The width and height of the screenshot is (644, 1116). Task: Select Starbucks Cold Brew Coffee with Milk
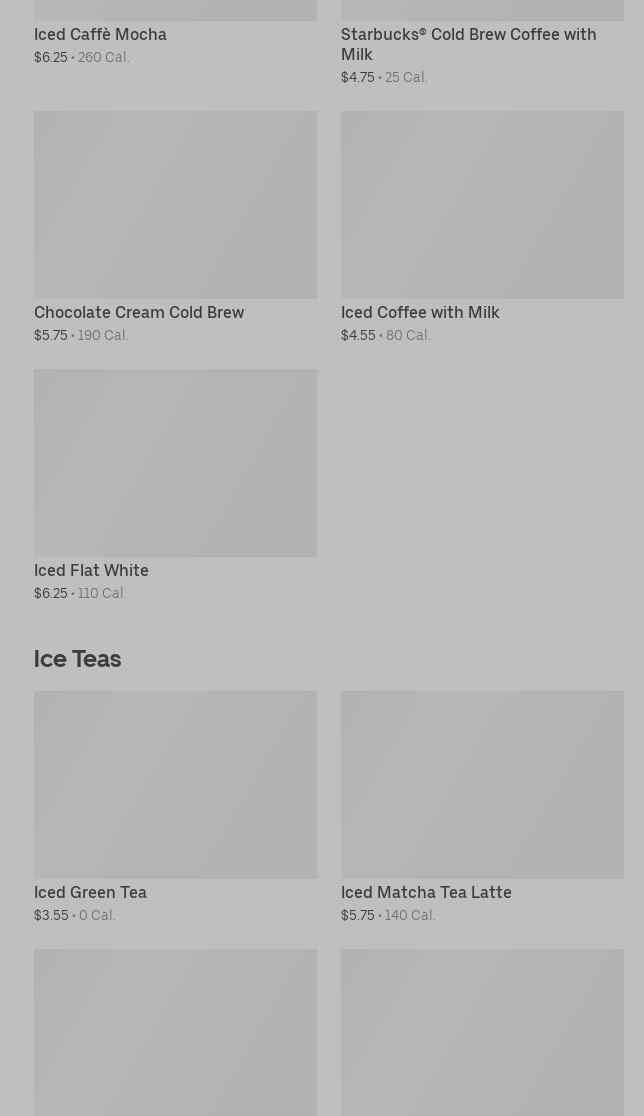coord(468,44)
